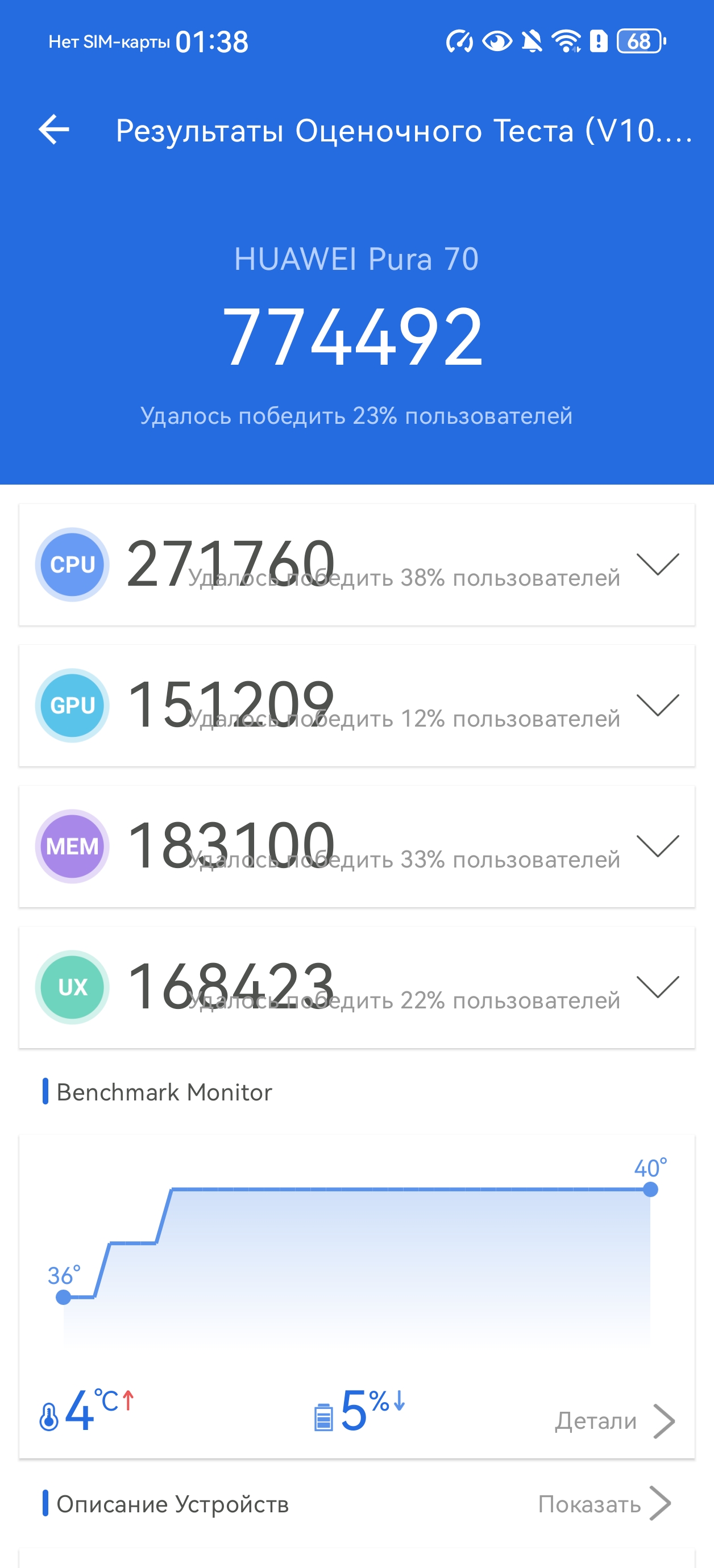Expand the MEM score section
This screenshot has height=1568, width=714.
tap(657, 846)
